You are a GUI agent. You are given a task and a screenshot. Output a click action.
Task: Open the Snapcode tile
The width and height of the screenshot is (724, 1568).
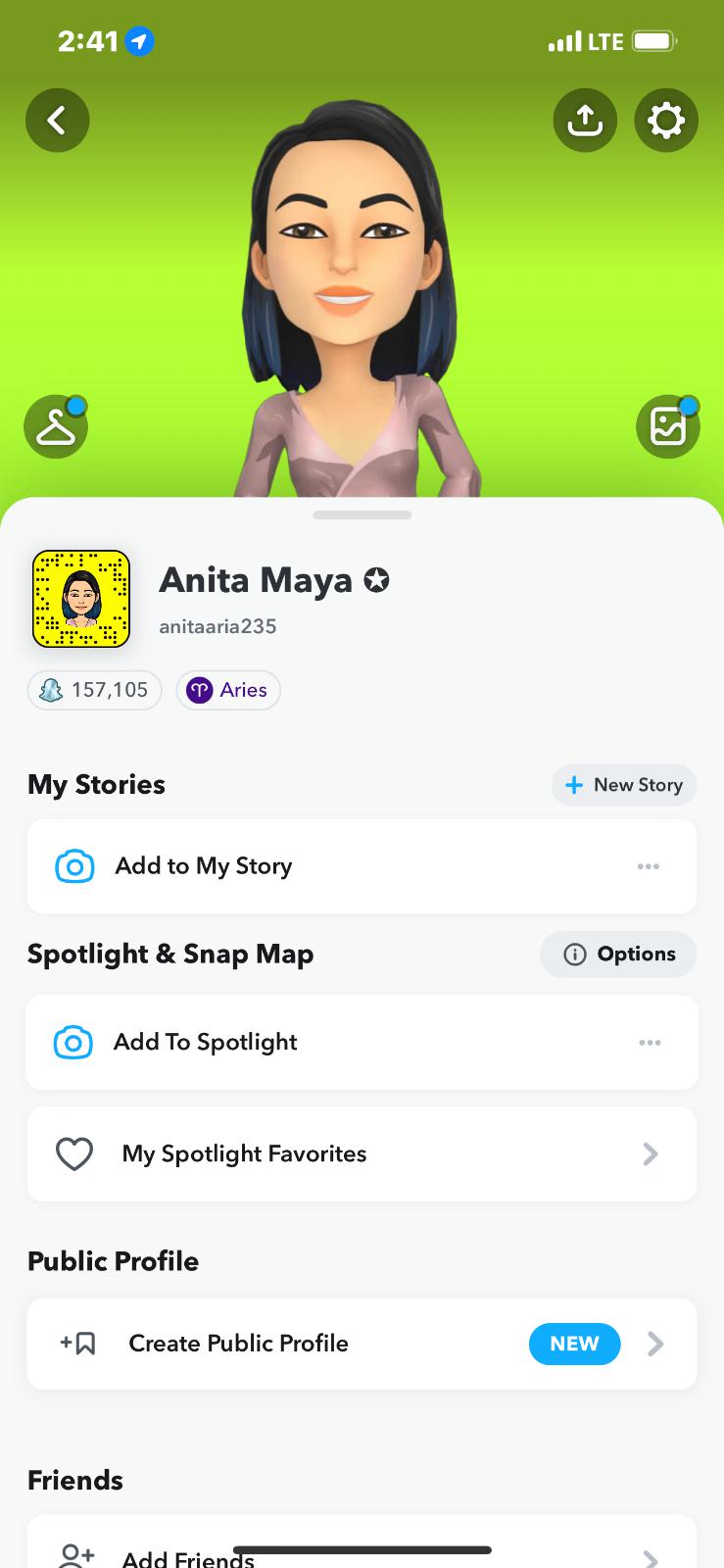point(81,599)
